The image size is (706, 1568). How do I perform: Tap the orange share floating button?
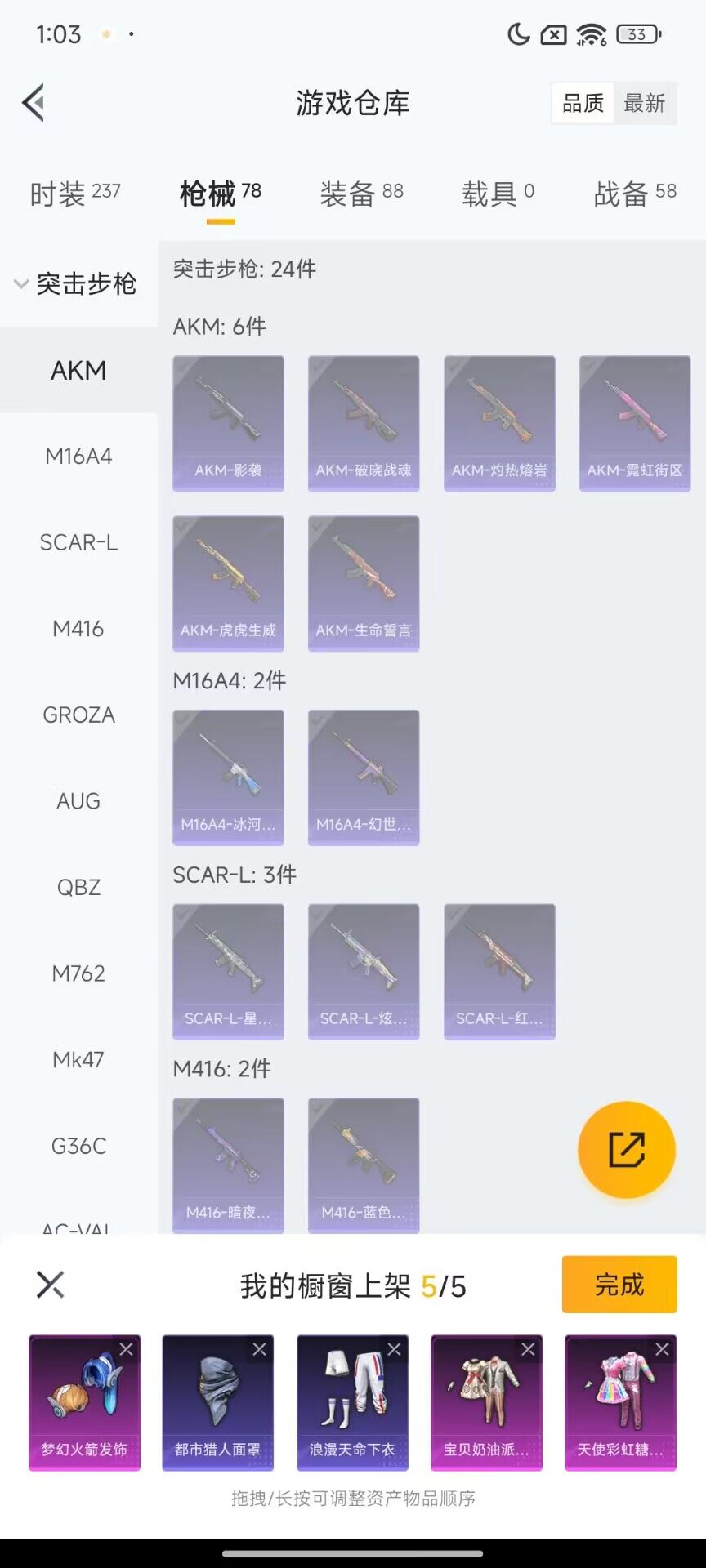pyautogui.click(x=626, y=1150)
